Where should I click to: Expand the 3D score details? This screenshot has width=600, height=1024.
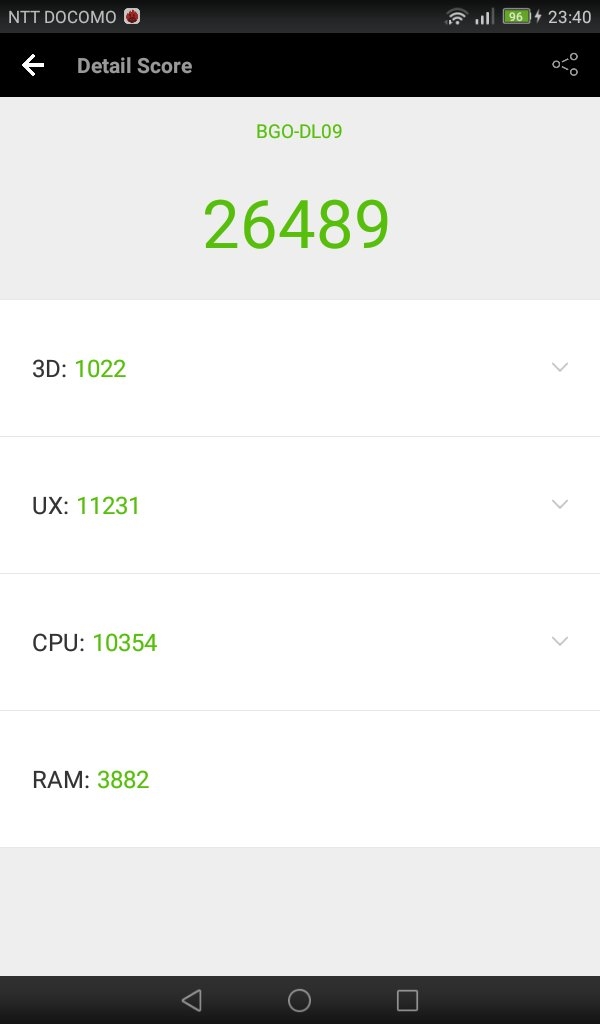[560, 368]
